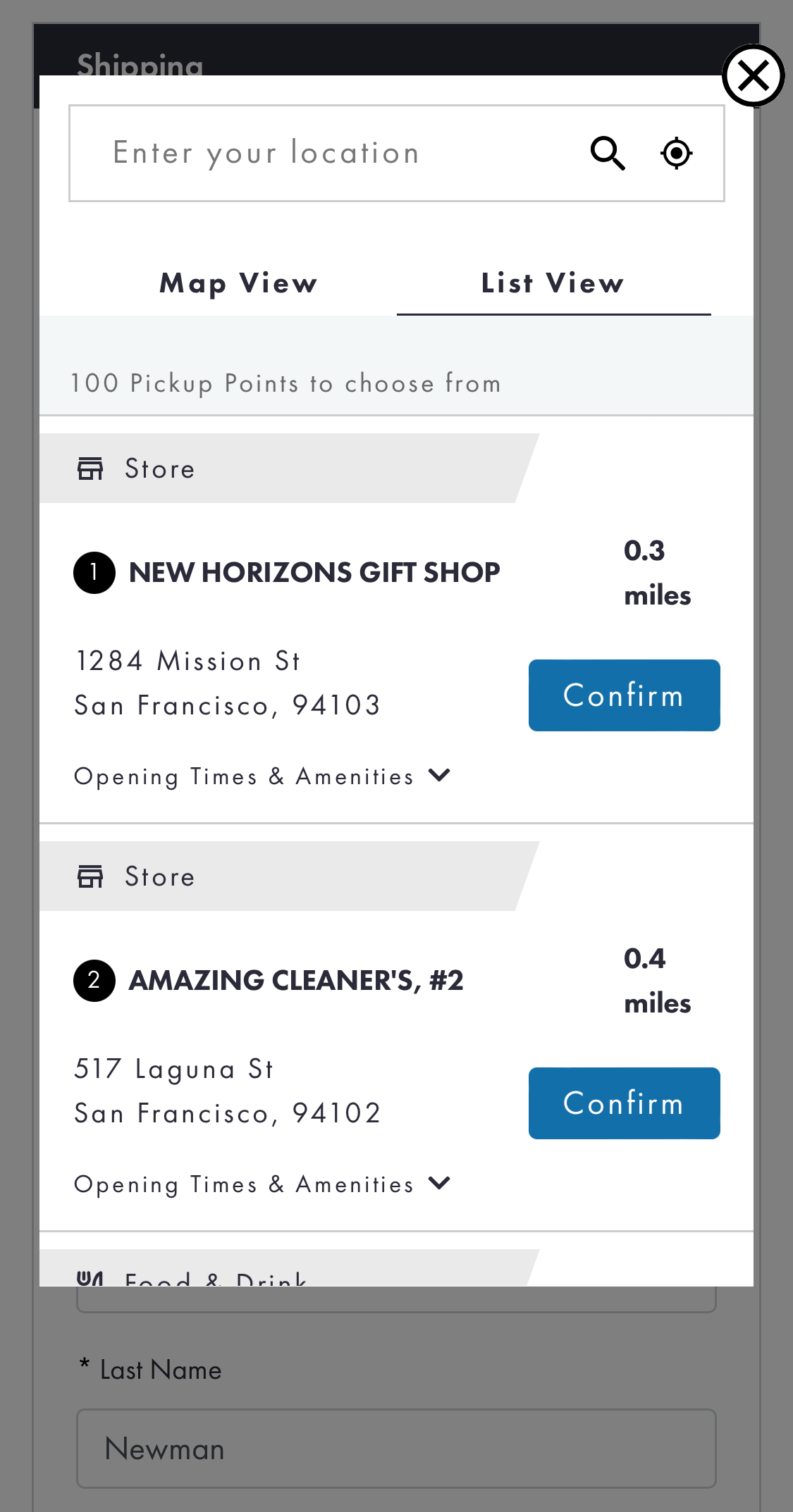Open the New Horizons Gift Shop listing
Image resolution: width=793 pixels, height=1512 pixels.
[x=314, y=573]
